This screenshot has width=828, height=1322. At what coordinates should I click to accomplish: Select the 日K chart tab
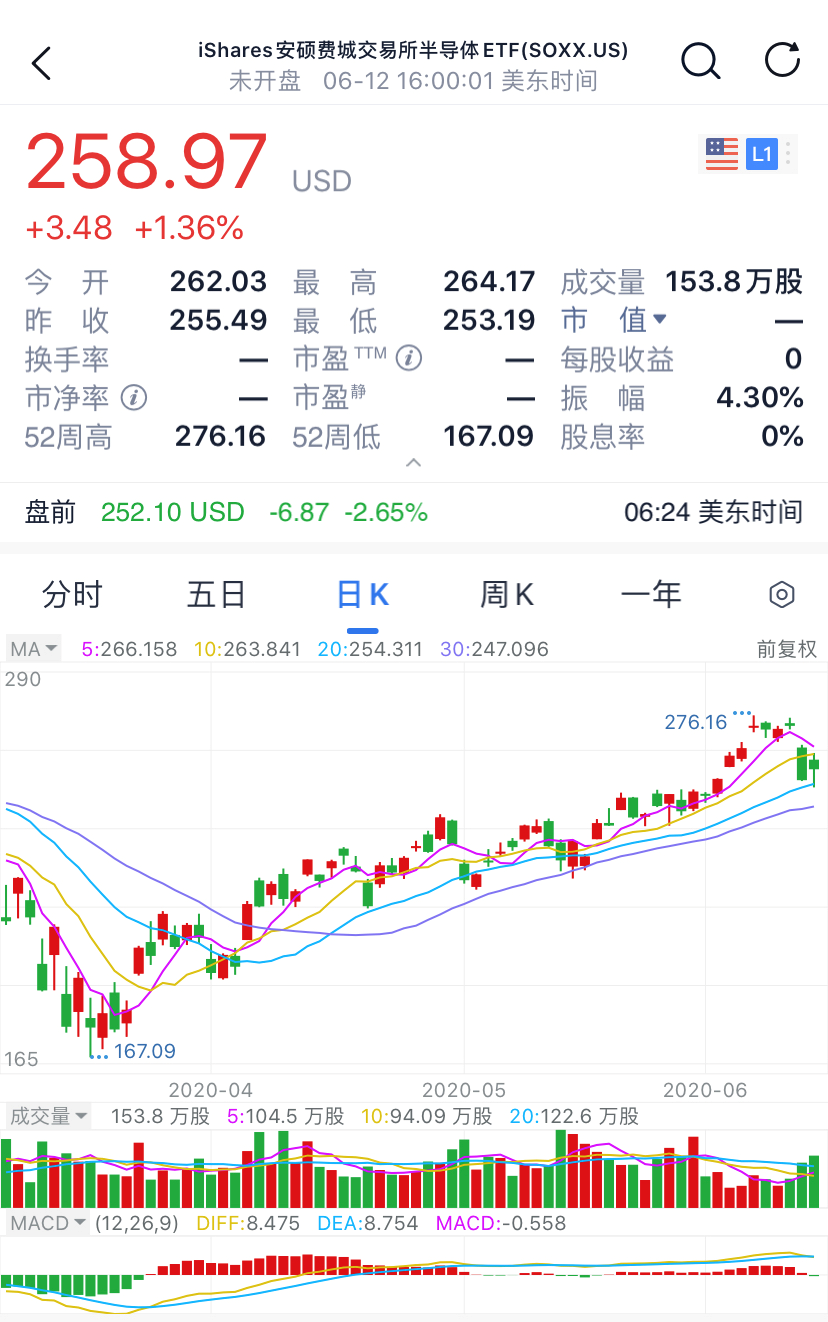coord(362,595)
